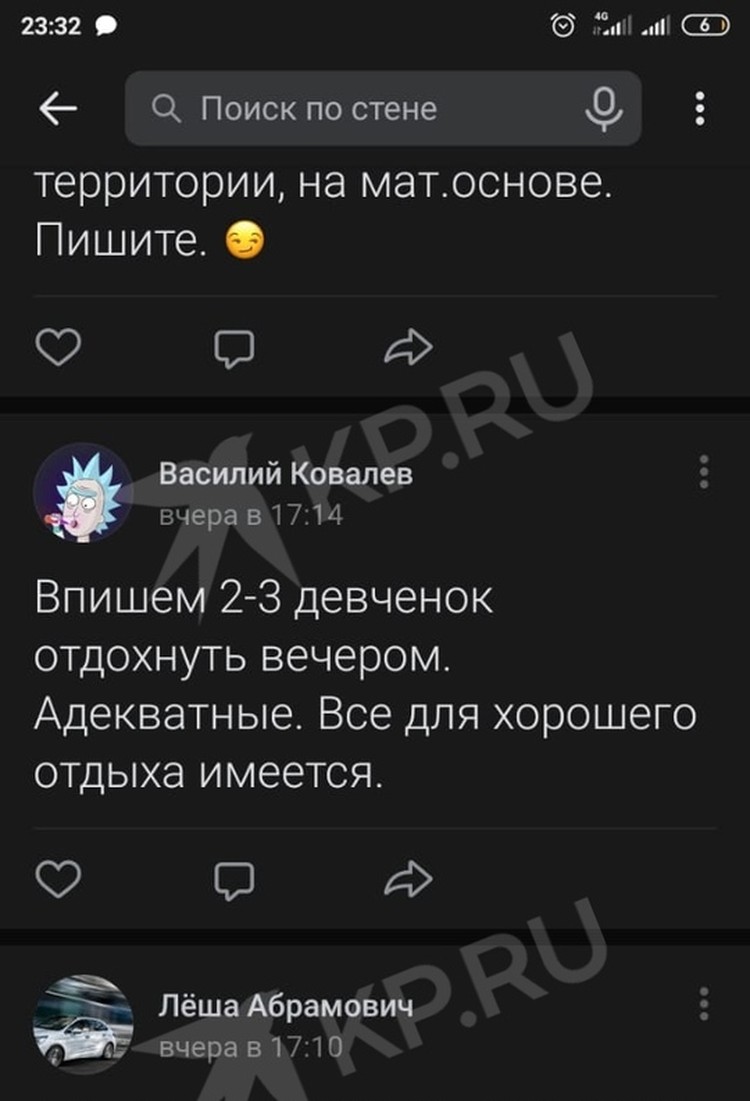Open Василий Ковалев's profile avatar
The height and width of the screenshot is (1101, 750).
coord(83,493)
